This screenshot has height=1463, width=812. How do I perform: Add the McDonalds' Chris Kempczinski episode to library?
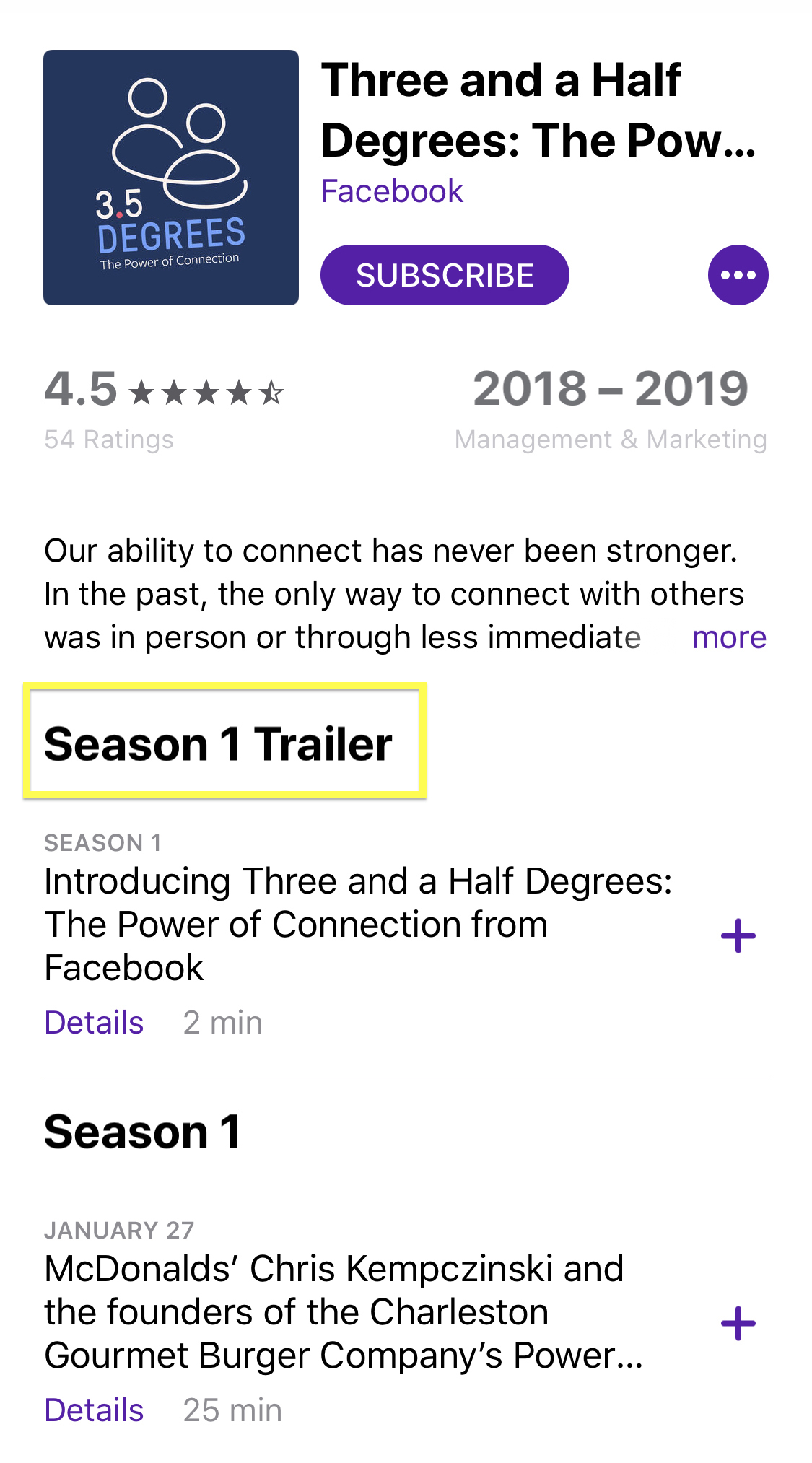(738, 1324)
